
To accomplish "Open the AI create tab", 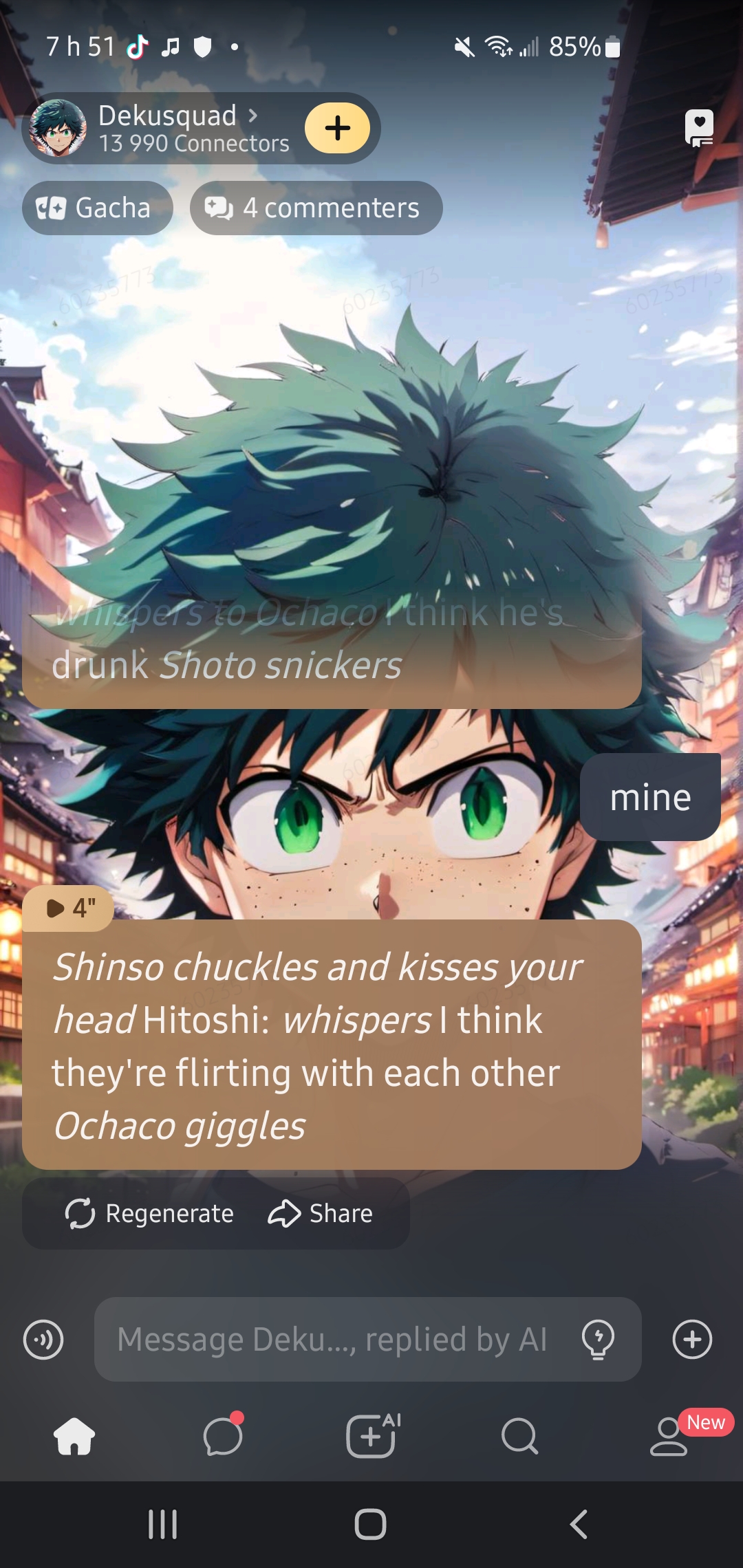I will (x=371, y=1436).
